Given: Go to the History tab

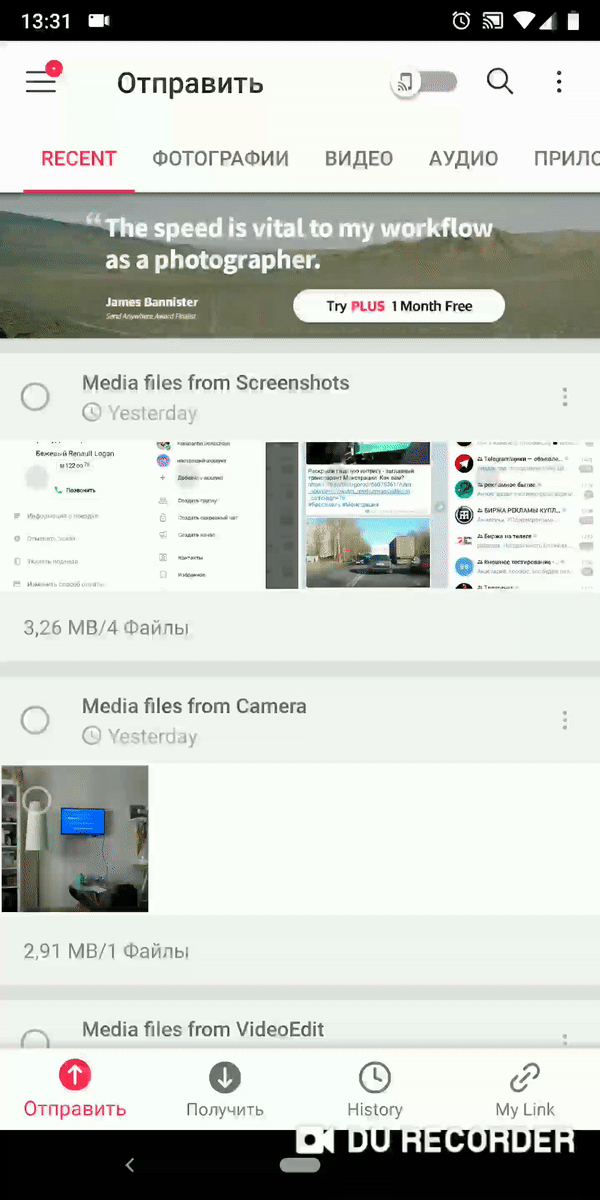Looking at the screenshot, I should (x=375, y=1089).
